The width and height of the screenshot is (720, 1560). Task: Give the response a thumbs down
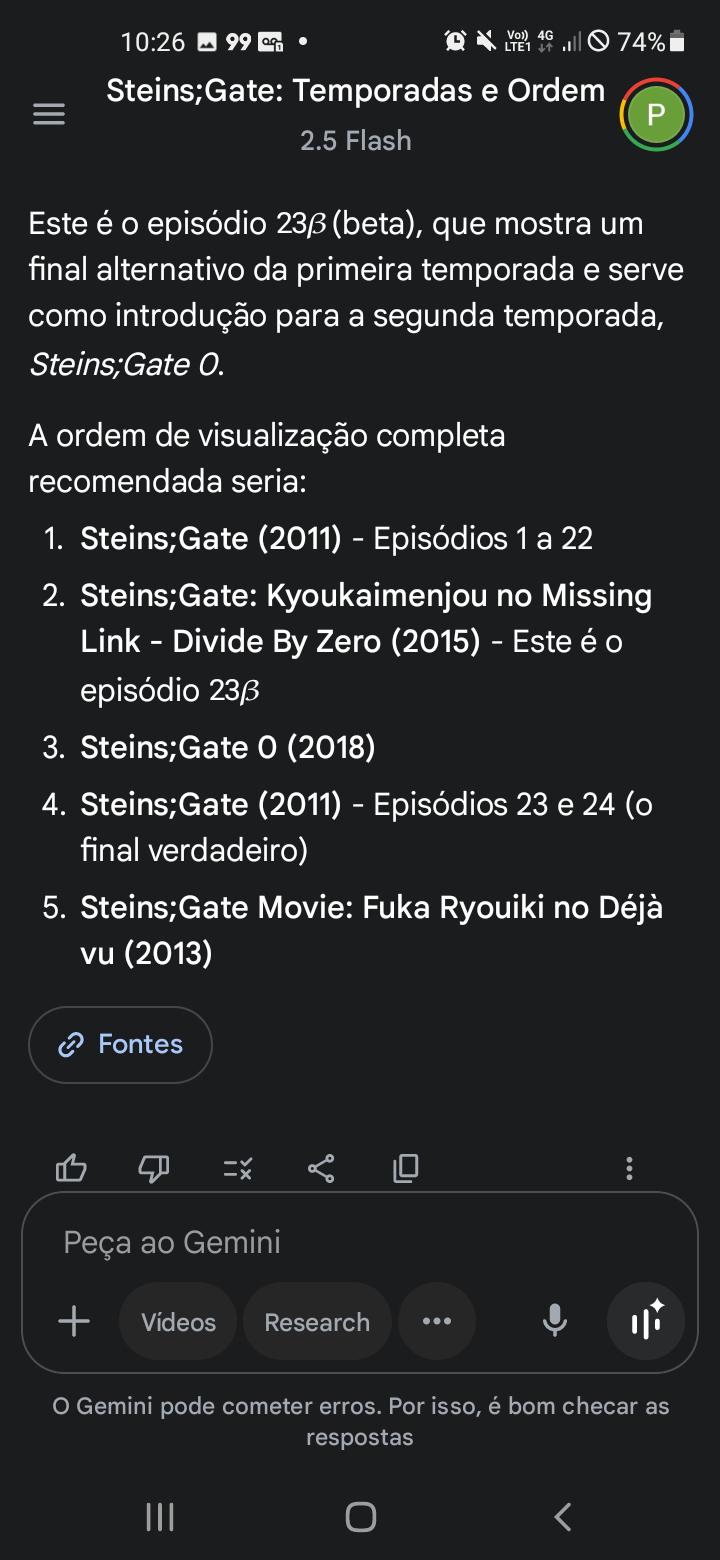click(x=154, y=1168)
